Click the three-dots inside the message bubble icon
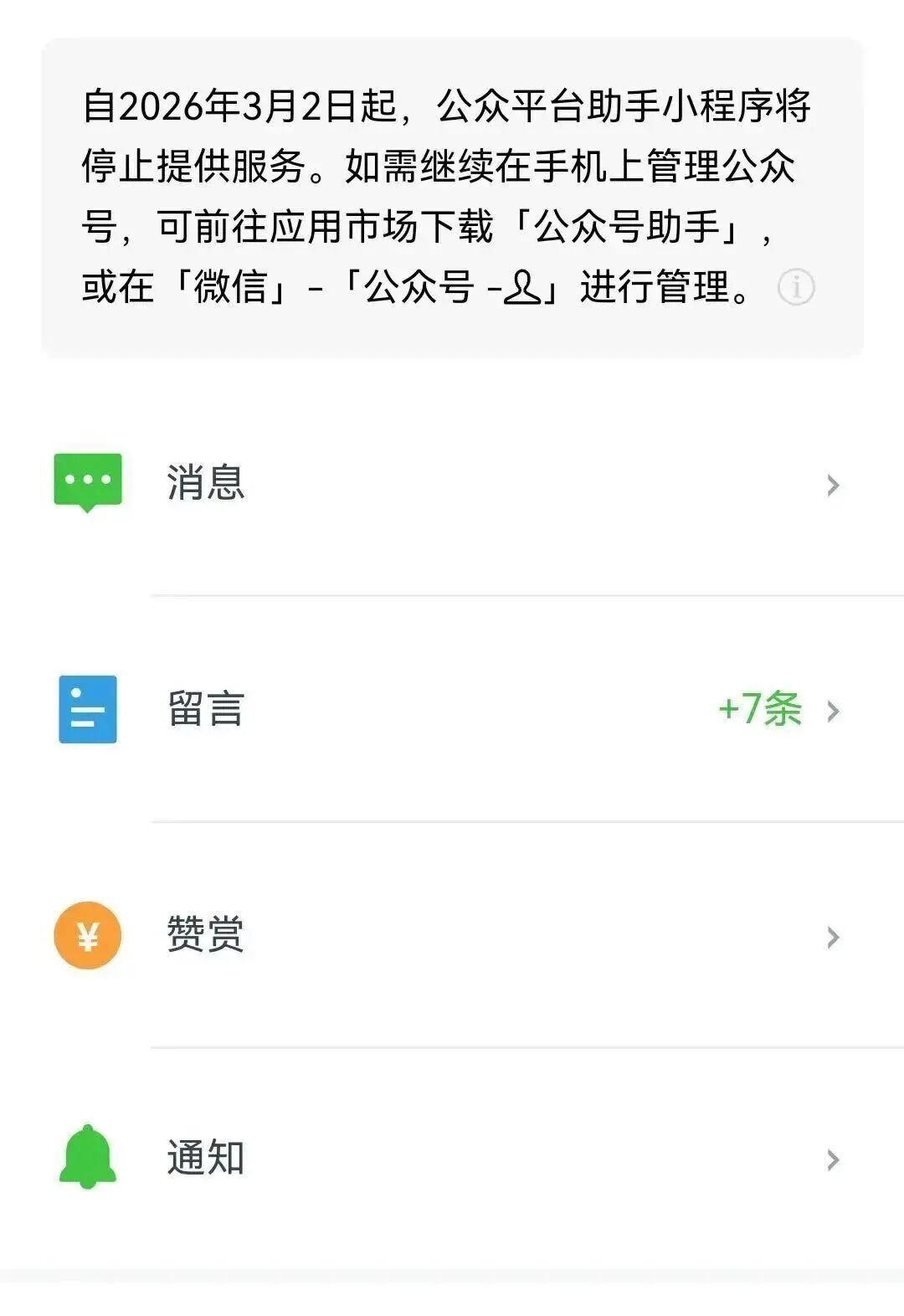This screenshot has height=1316, width=904. (x=86, y=479)
